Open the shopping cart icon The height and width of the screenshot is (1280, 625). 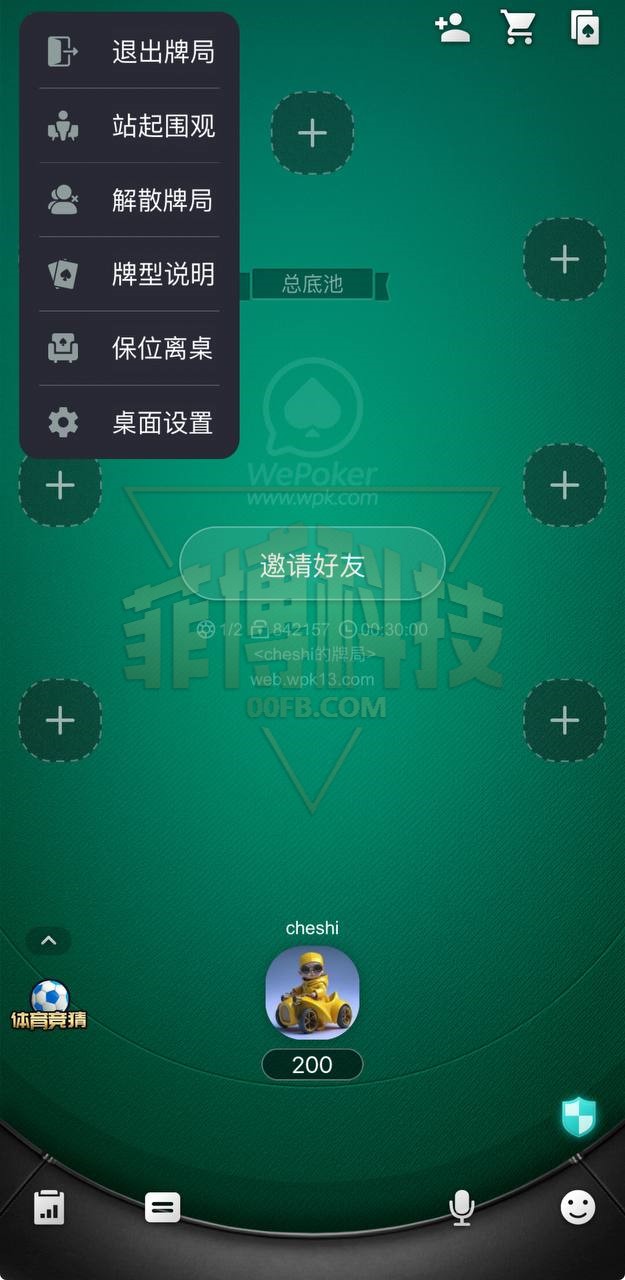tap(519, 28)
